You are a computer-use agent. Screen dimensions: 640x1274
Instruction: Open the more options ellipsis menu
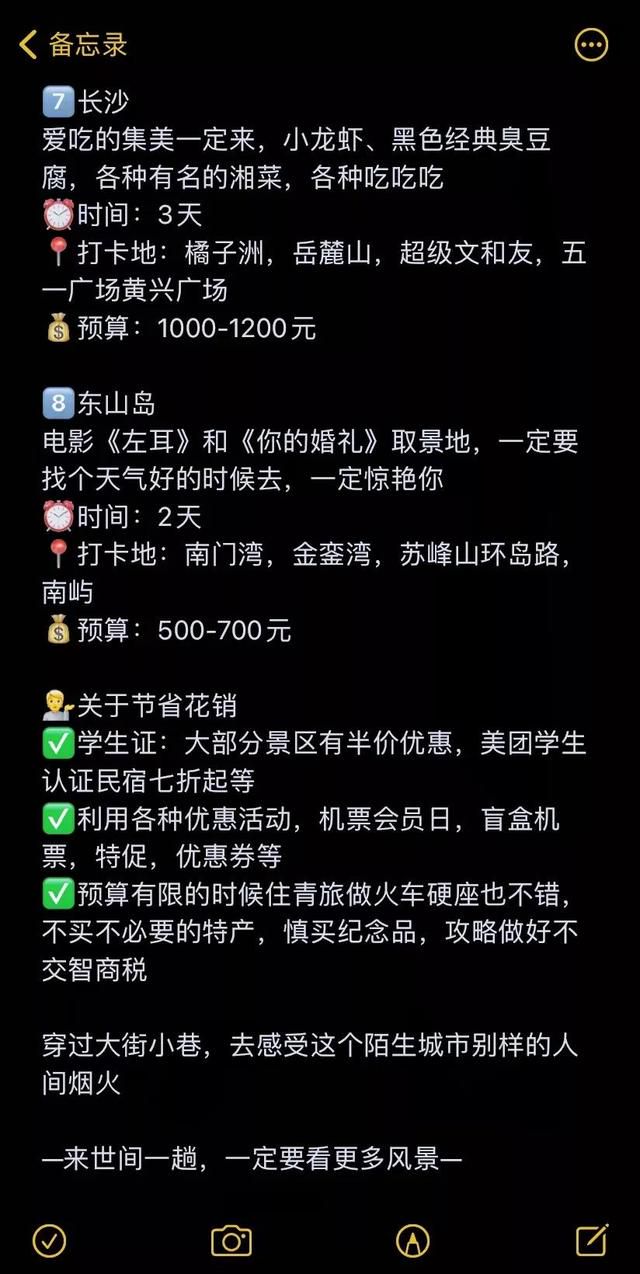pyautogui.click(x=591, y=44)
